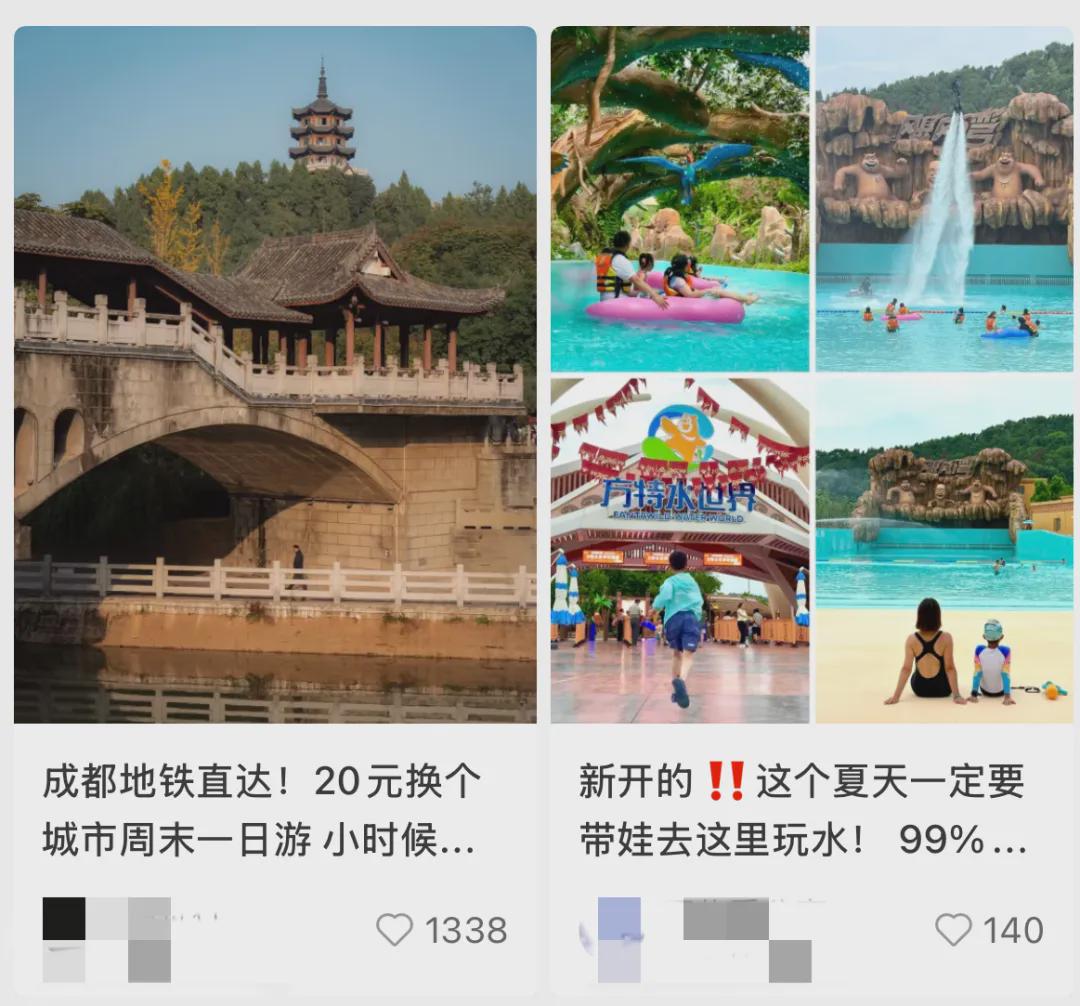Like the post with 1338 likes

point(395,930)
